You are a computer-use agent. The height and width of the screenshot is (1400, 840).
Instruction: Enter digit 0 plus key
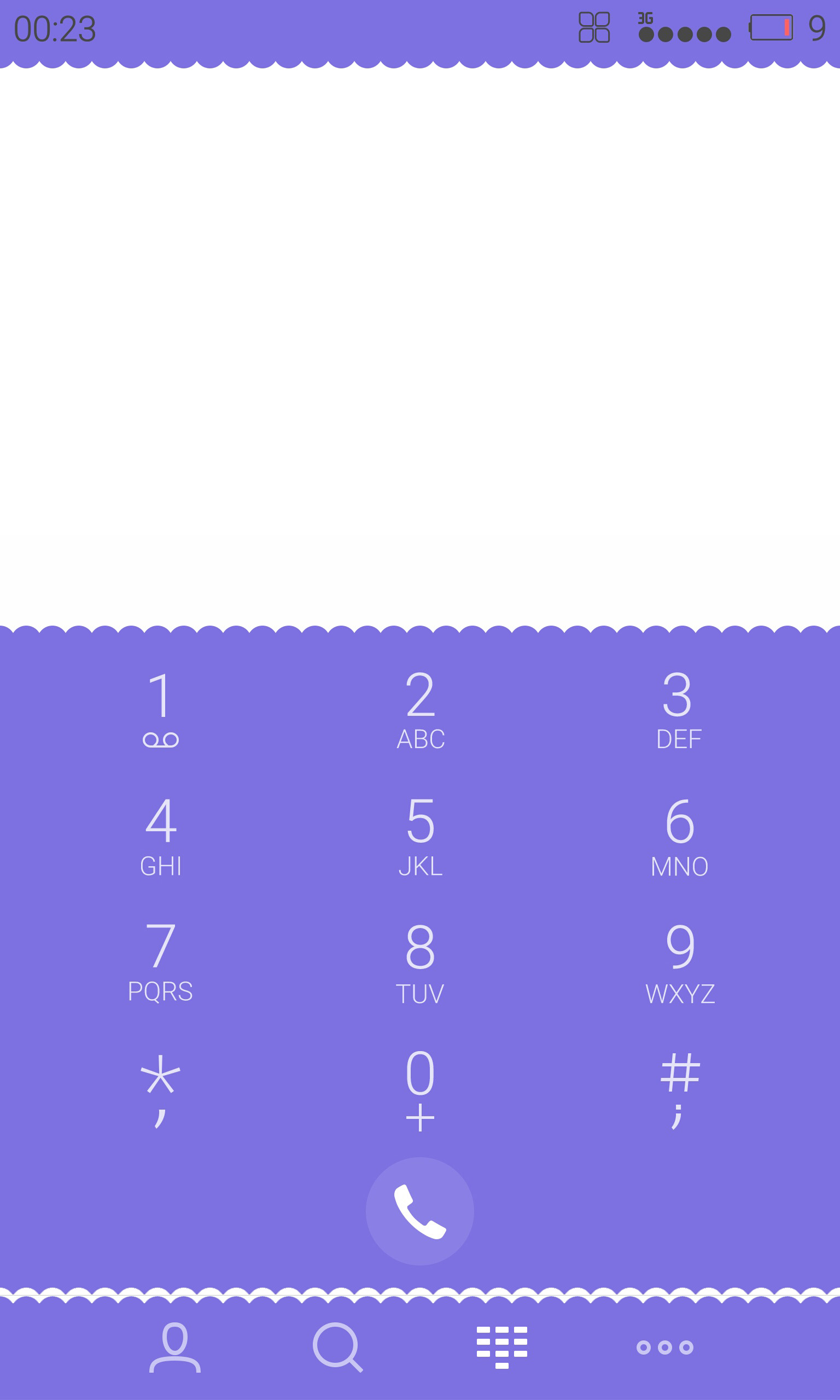pyautogui.click(x=420, y=1090)
